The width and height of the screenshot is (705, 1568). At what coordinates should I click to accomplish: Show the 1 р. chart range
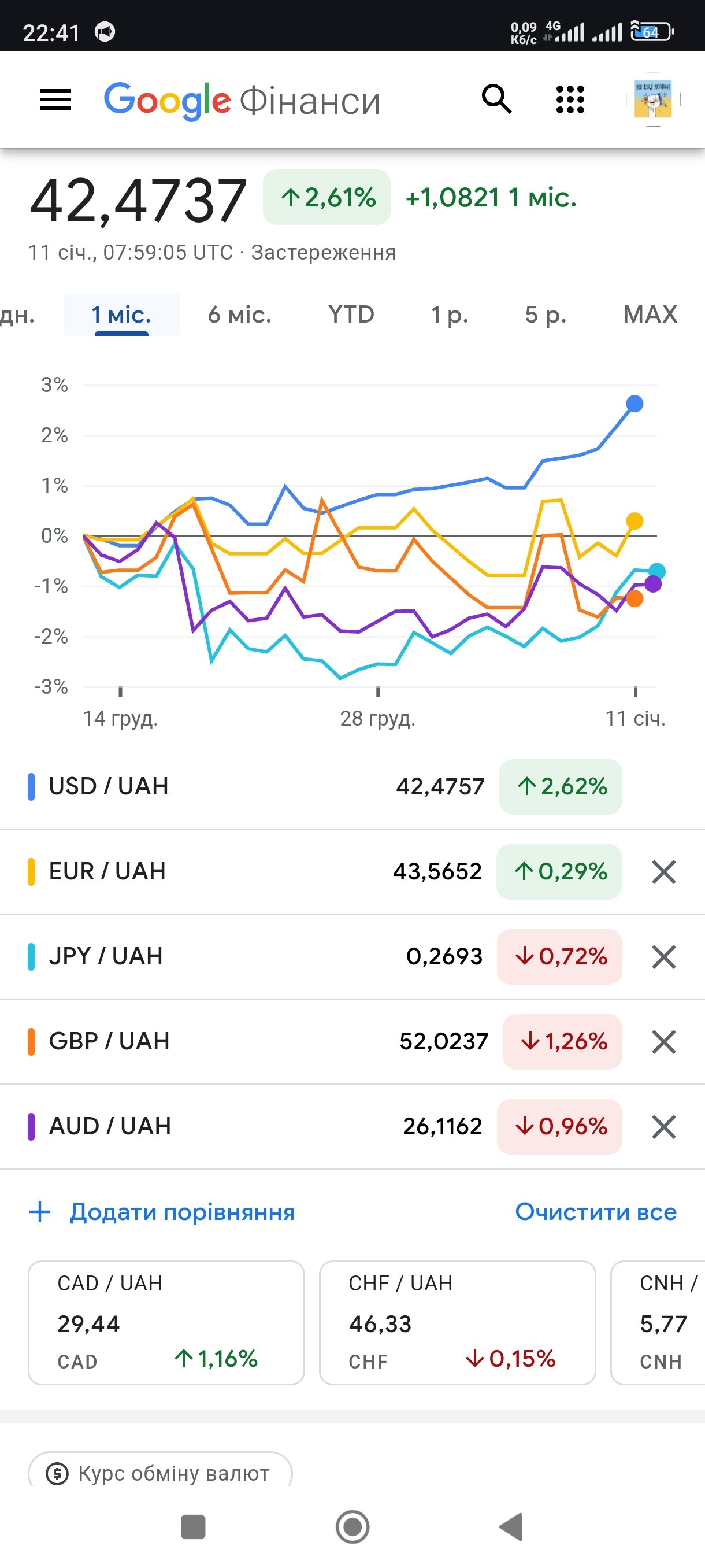tap(450, 315)
